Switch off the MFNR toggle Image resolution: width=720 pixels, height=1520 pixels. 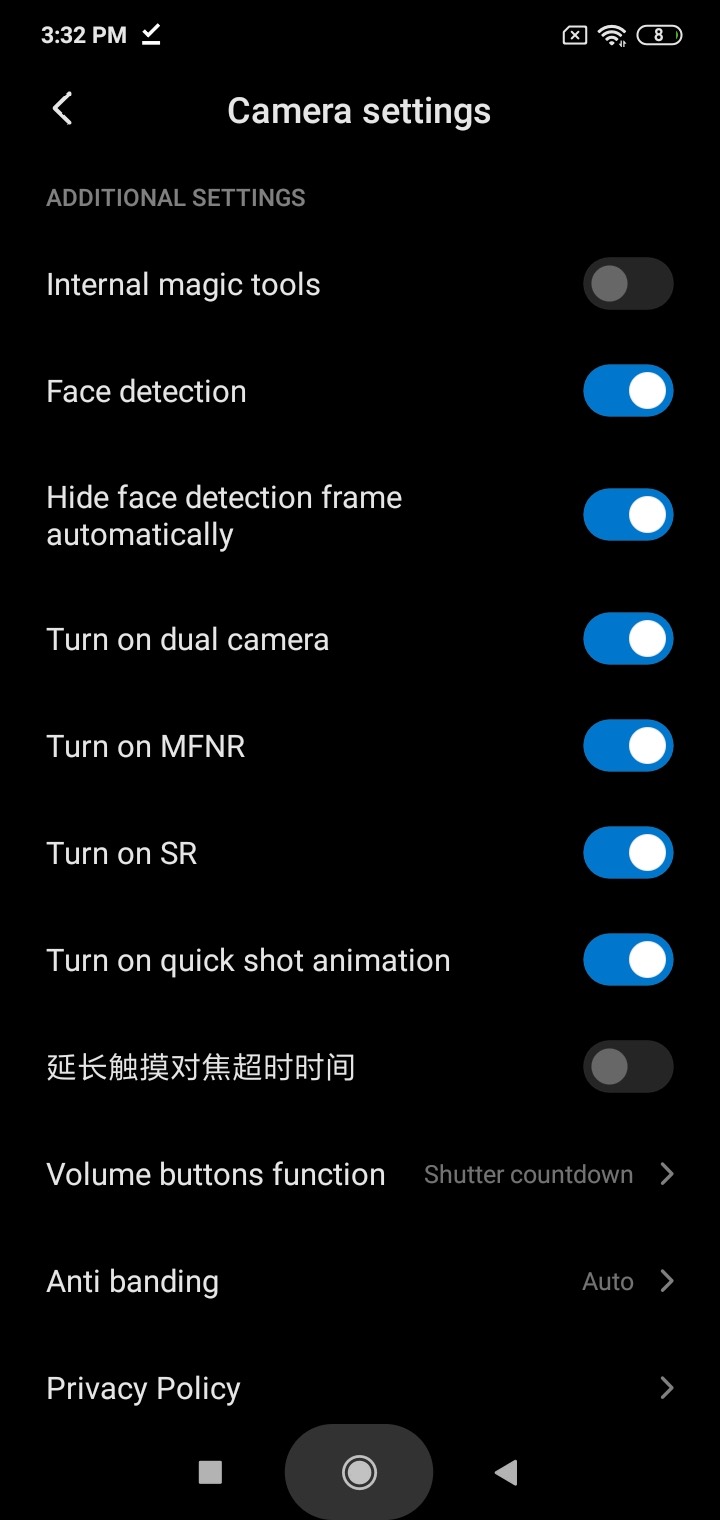point(628,746)
